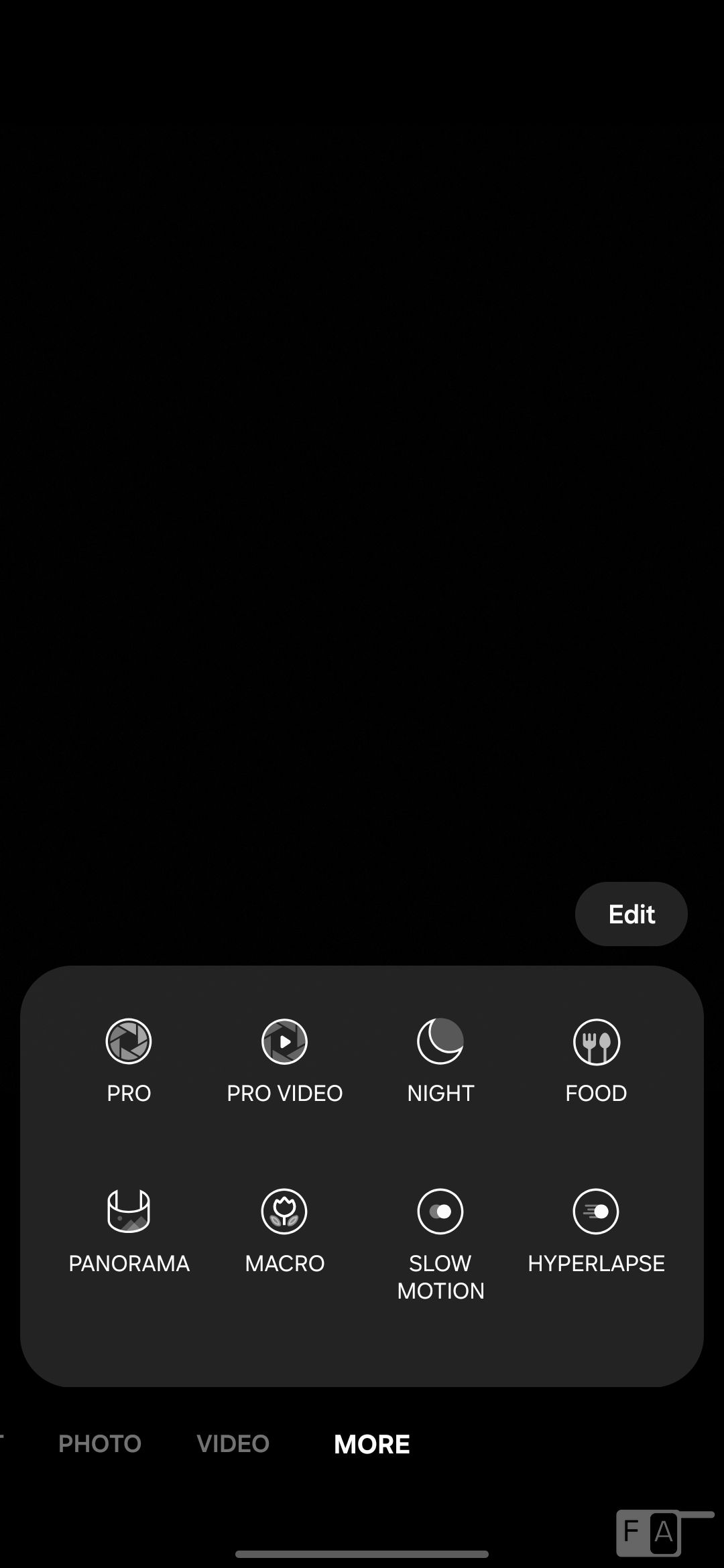
Task: Select the More tab
Action: point(372,1443)
